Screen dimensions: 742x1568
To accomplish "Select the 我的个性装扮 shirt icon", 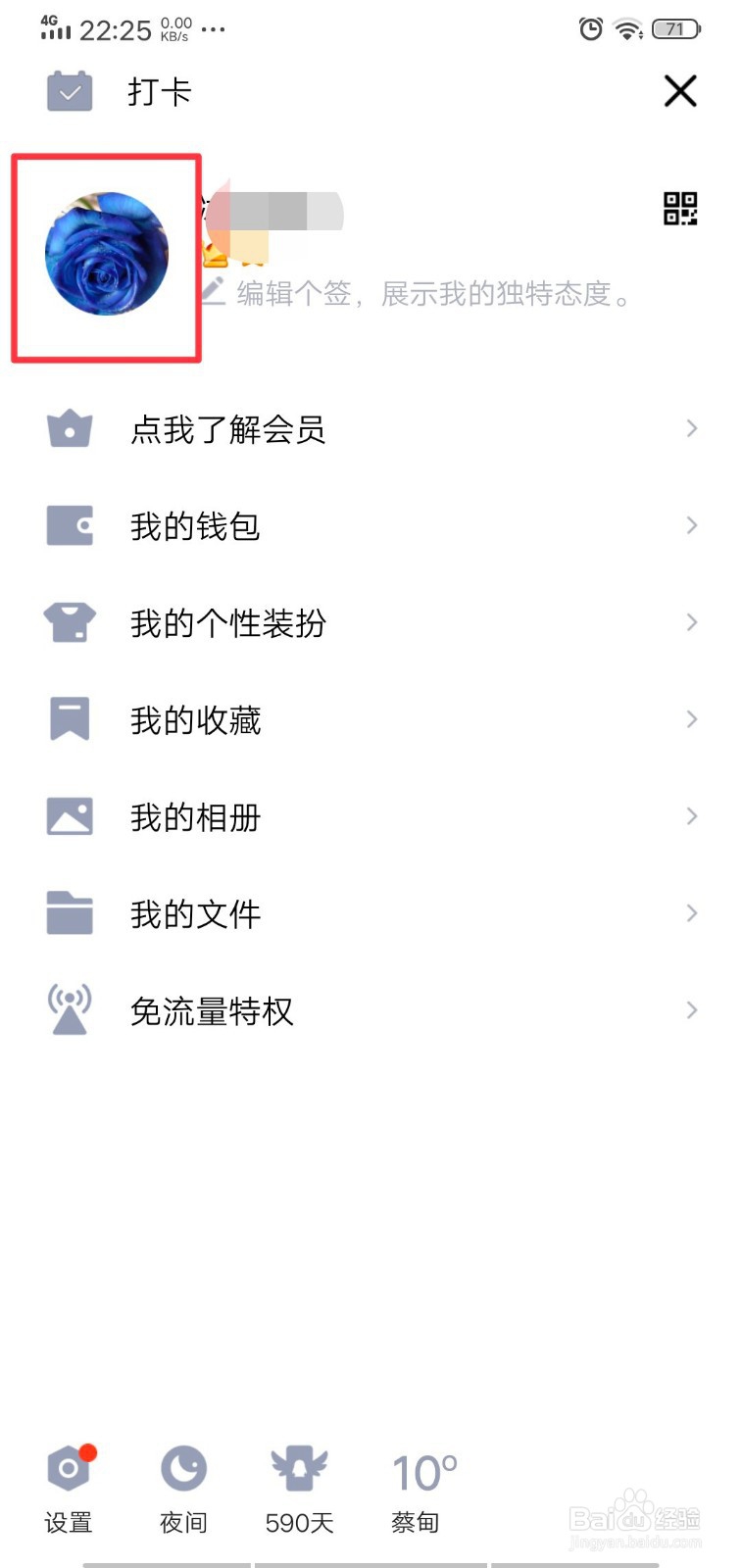I will tap(69, 621).
